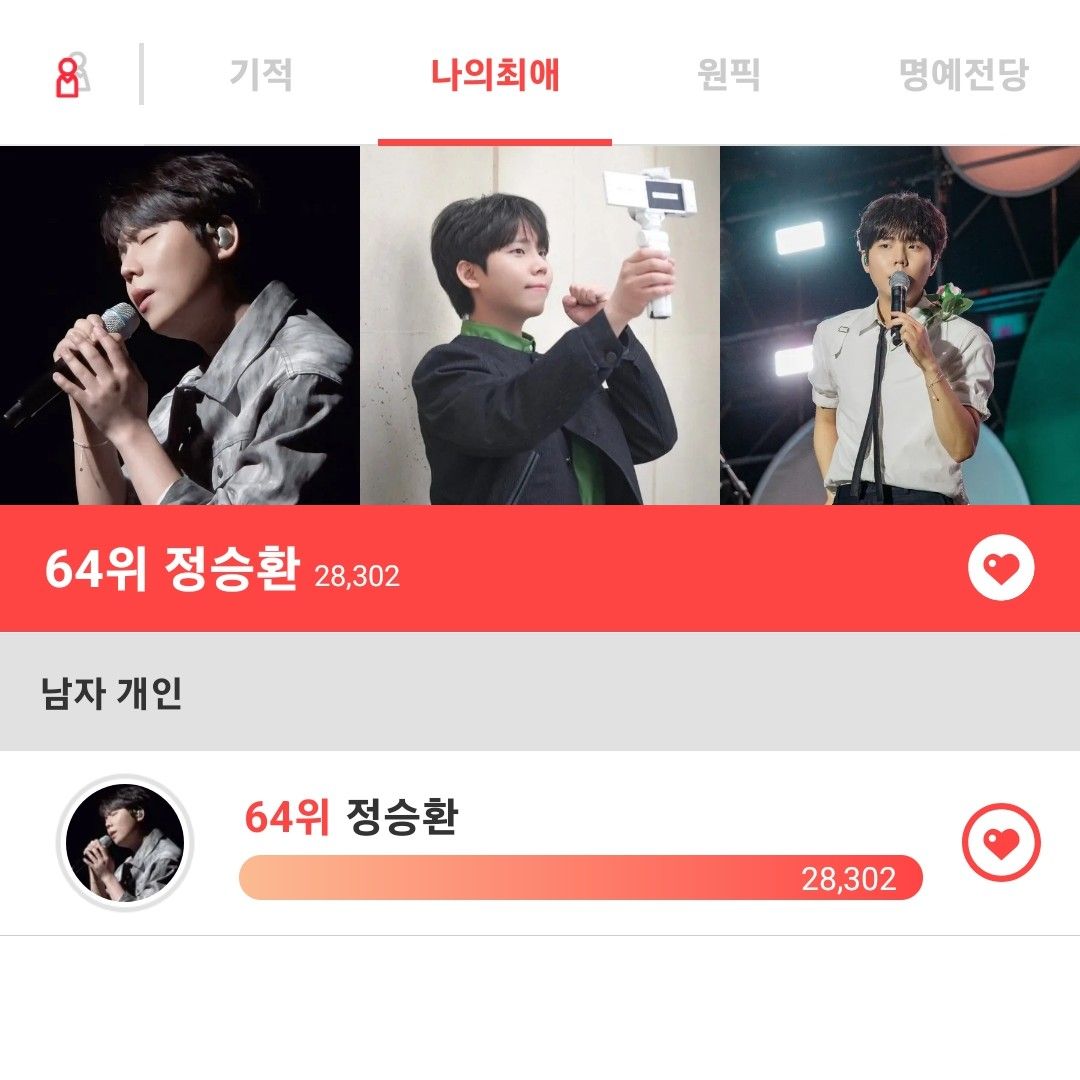The image size is (1080, 1080).
Task: Switch to the 기적 tab
Action: [261, 75]
